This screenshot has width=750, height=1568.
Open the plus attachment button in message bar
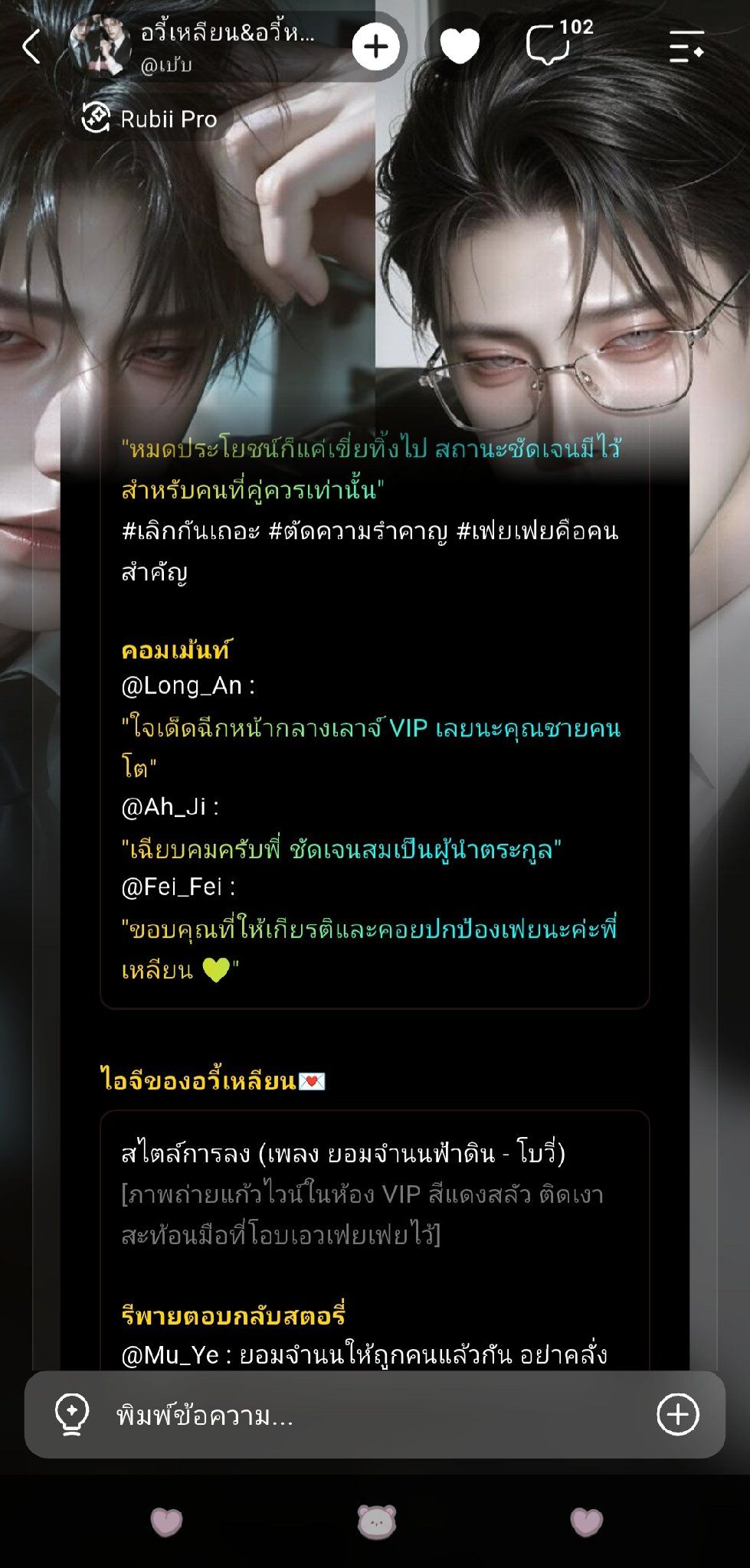678,1414
